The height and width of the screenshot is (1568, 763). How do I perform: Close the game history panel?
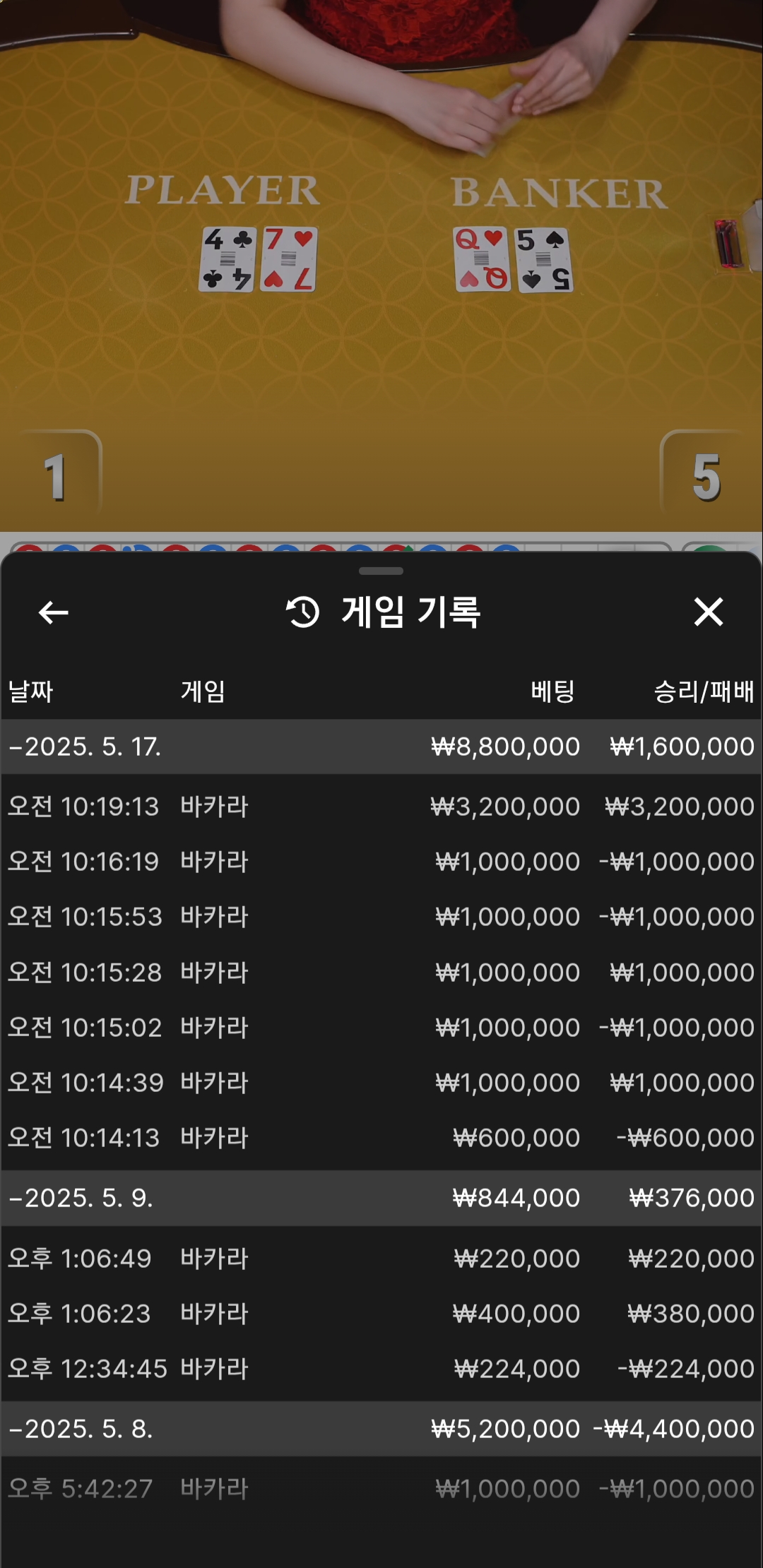pyautogui.click(x=708, y=612)
